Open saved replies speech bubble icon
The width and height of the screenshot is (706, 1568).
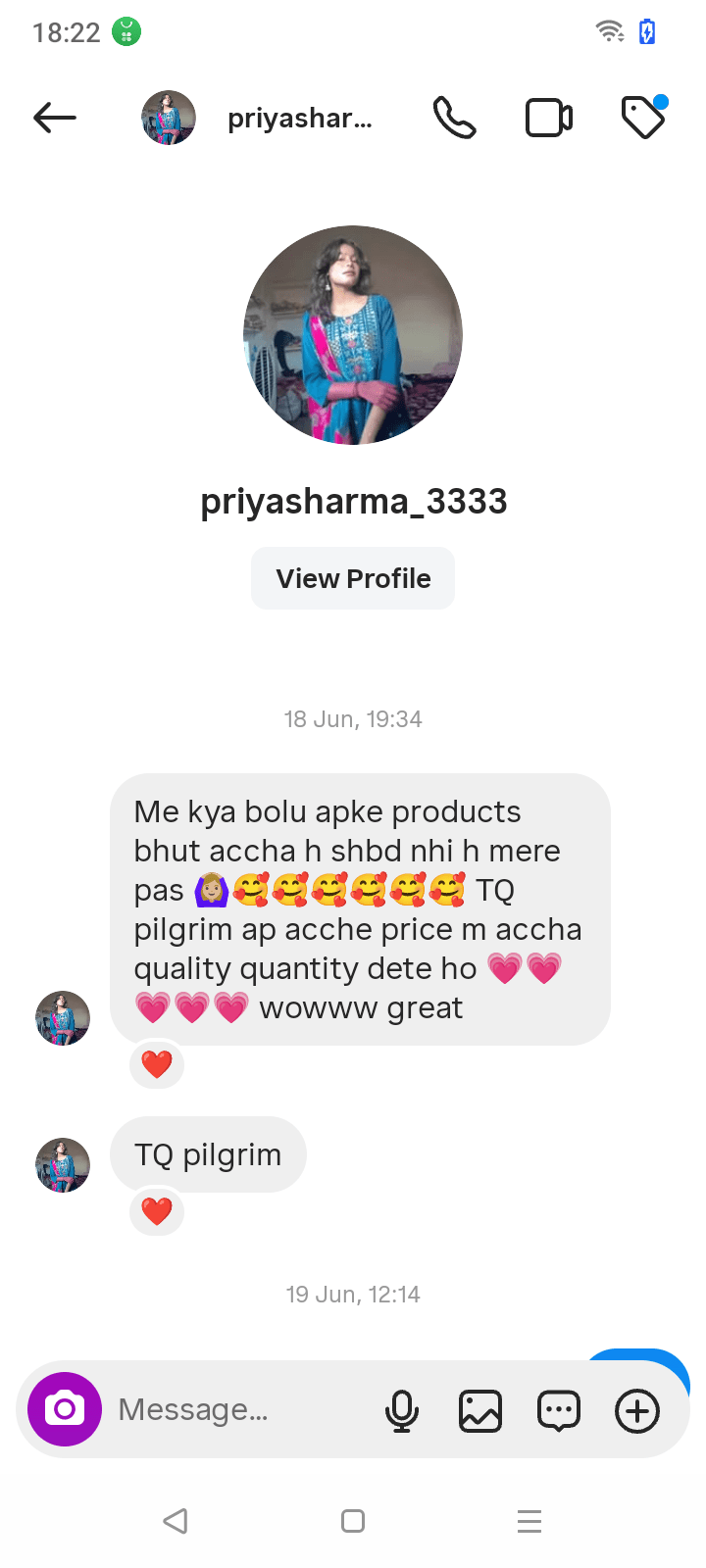tap(559, 1411)
